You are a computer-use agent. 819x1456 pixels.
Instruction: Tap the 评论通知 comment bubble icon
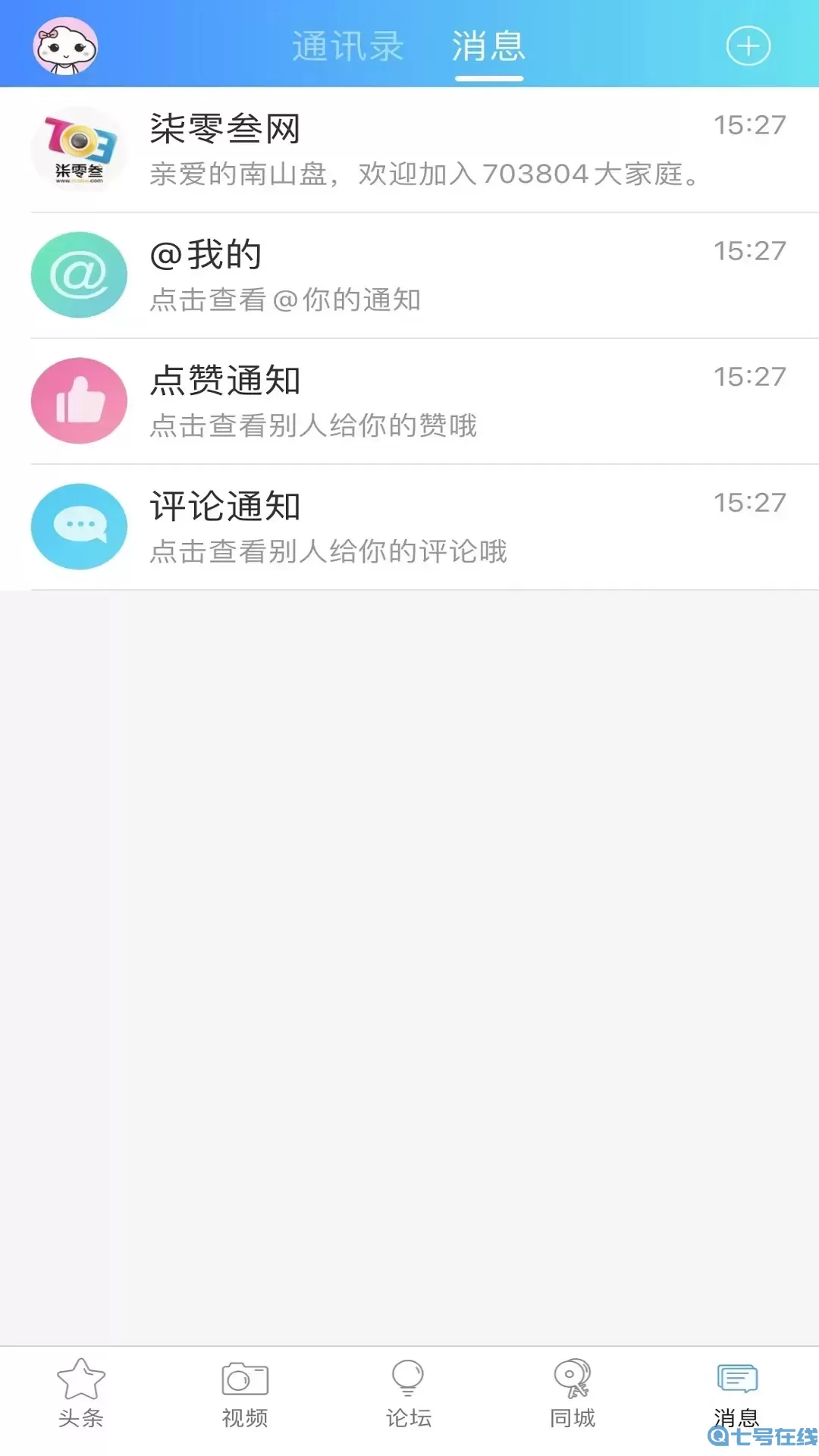tap(79, 526)
